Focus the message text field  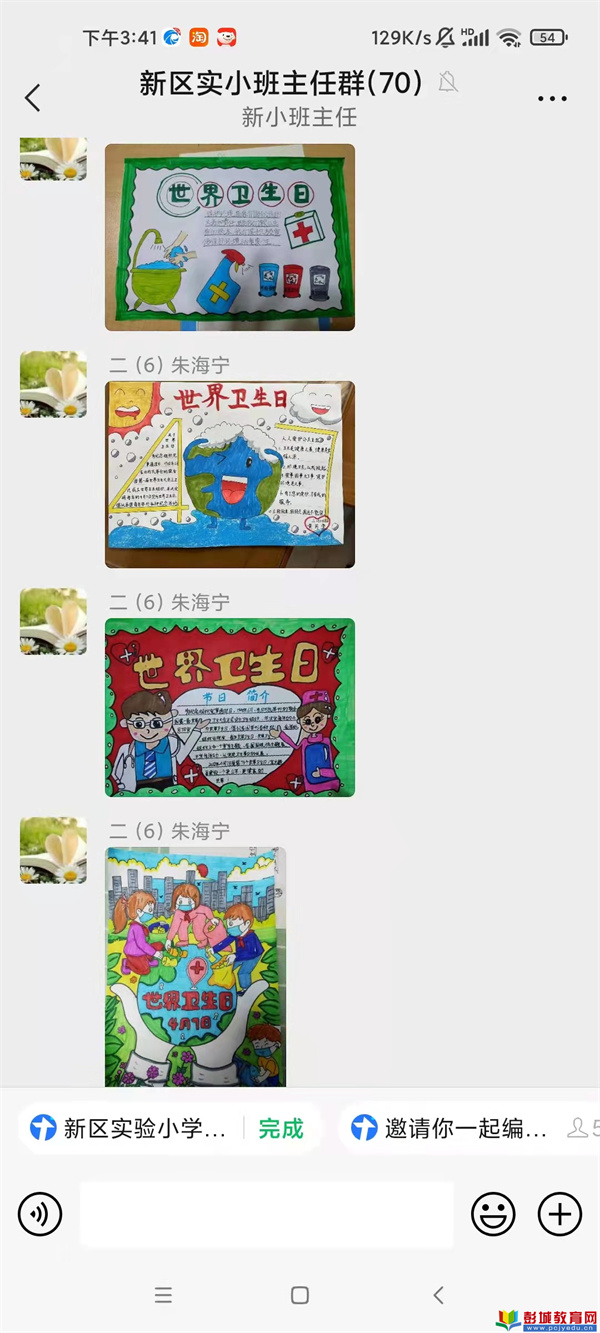[266, 1214]
